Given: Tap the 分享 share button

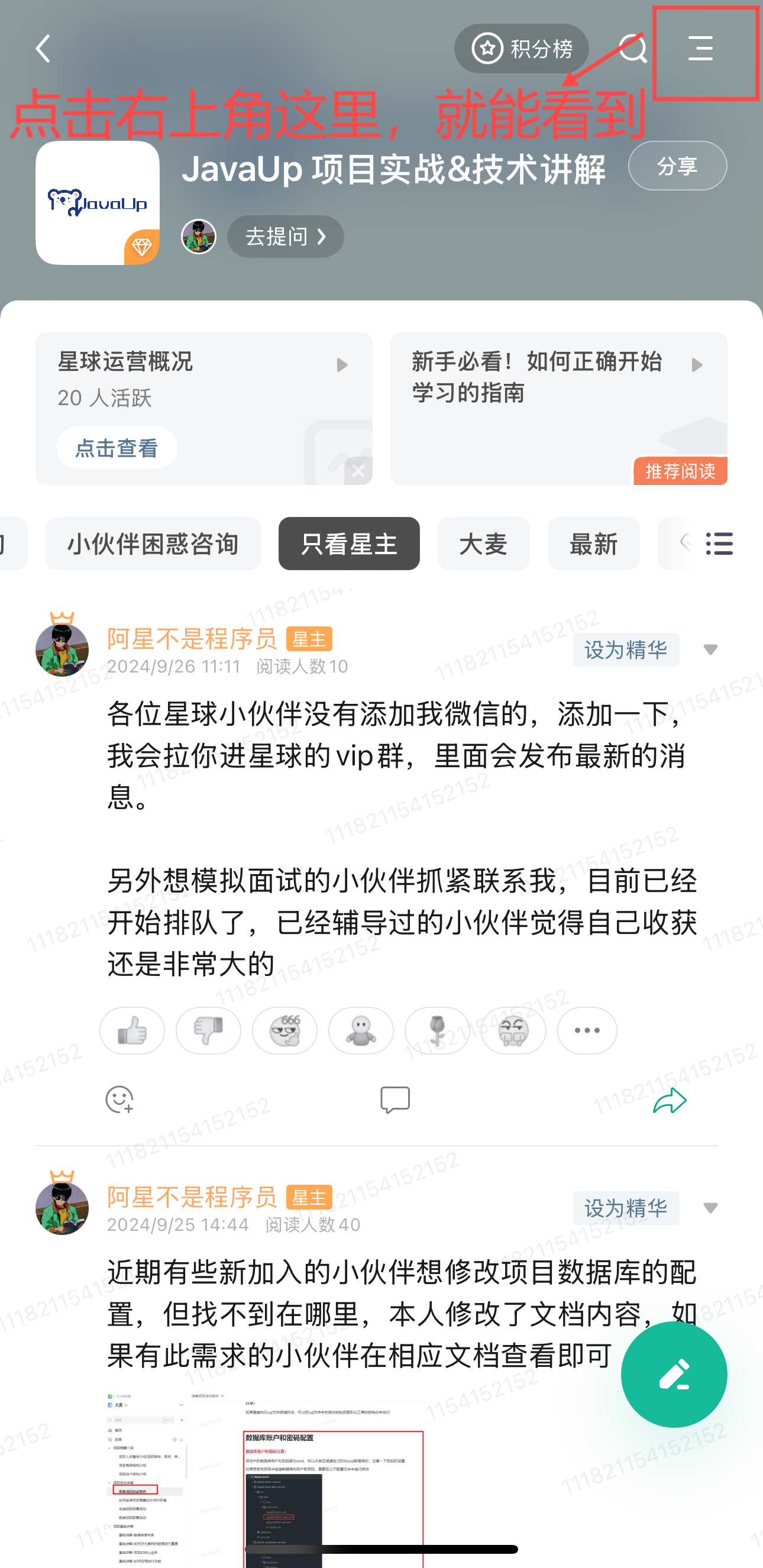Looking at the screenshot, I should [x=677, y=166].
